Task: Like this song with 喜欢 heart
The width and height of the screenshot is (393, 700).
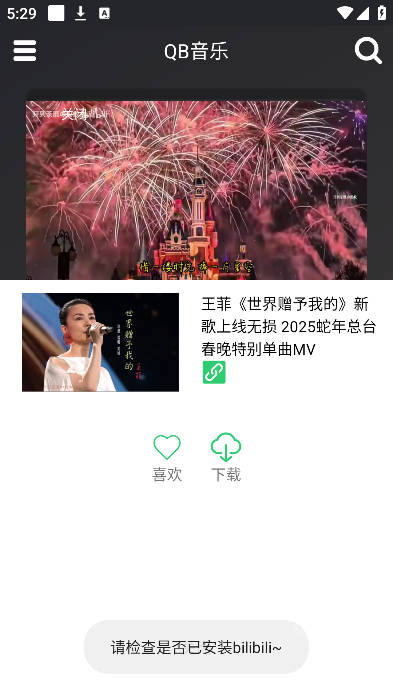Action: [x=167, y=458]
